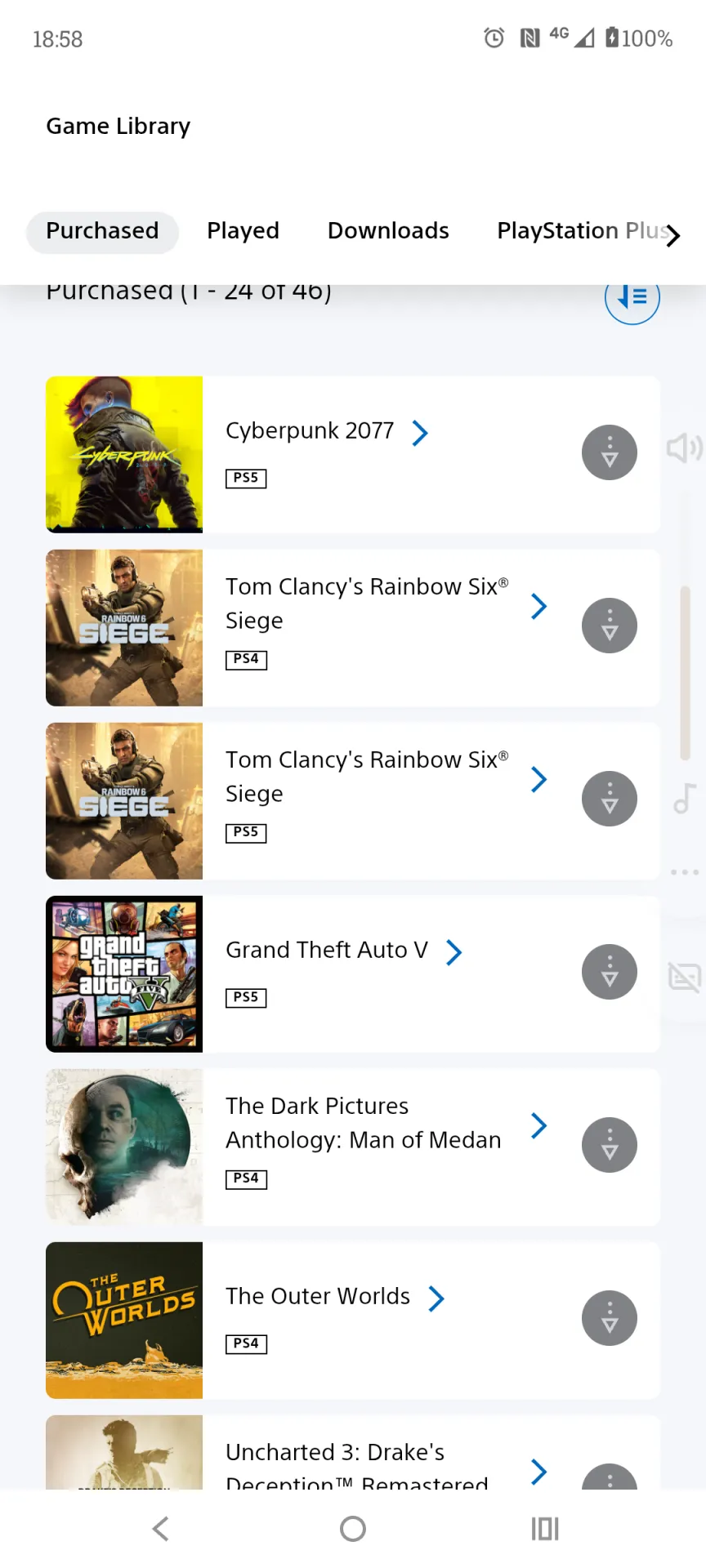Open The Outer Worlds details
This screenshot has width=706, height=1568.
335,1297
